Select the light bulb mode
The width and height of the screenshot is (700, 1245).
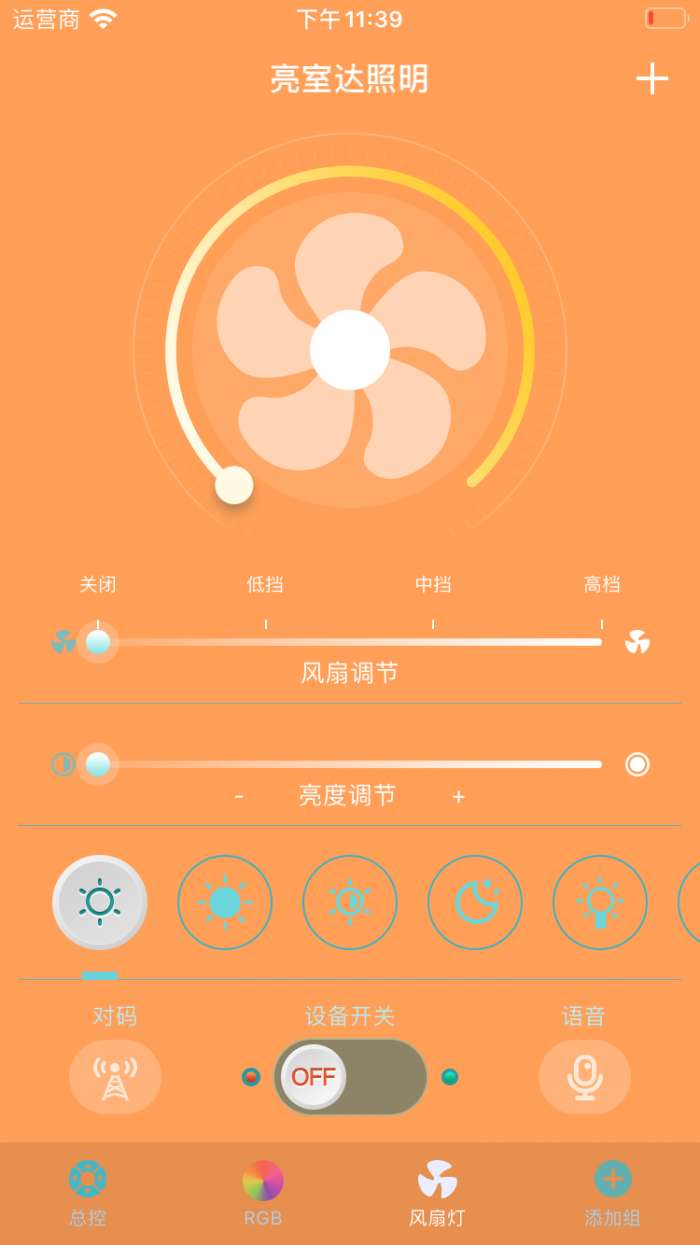click(x=600, y=902)
